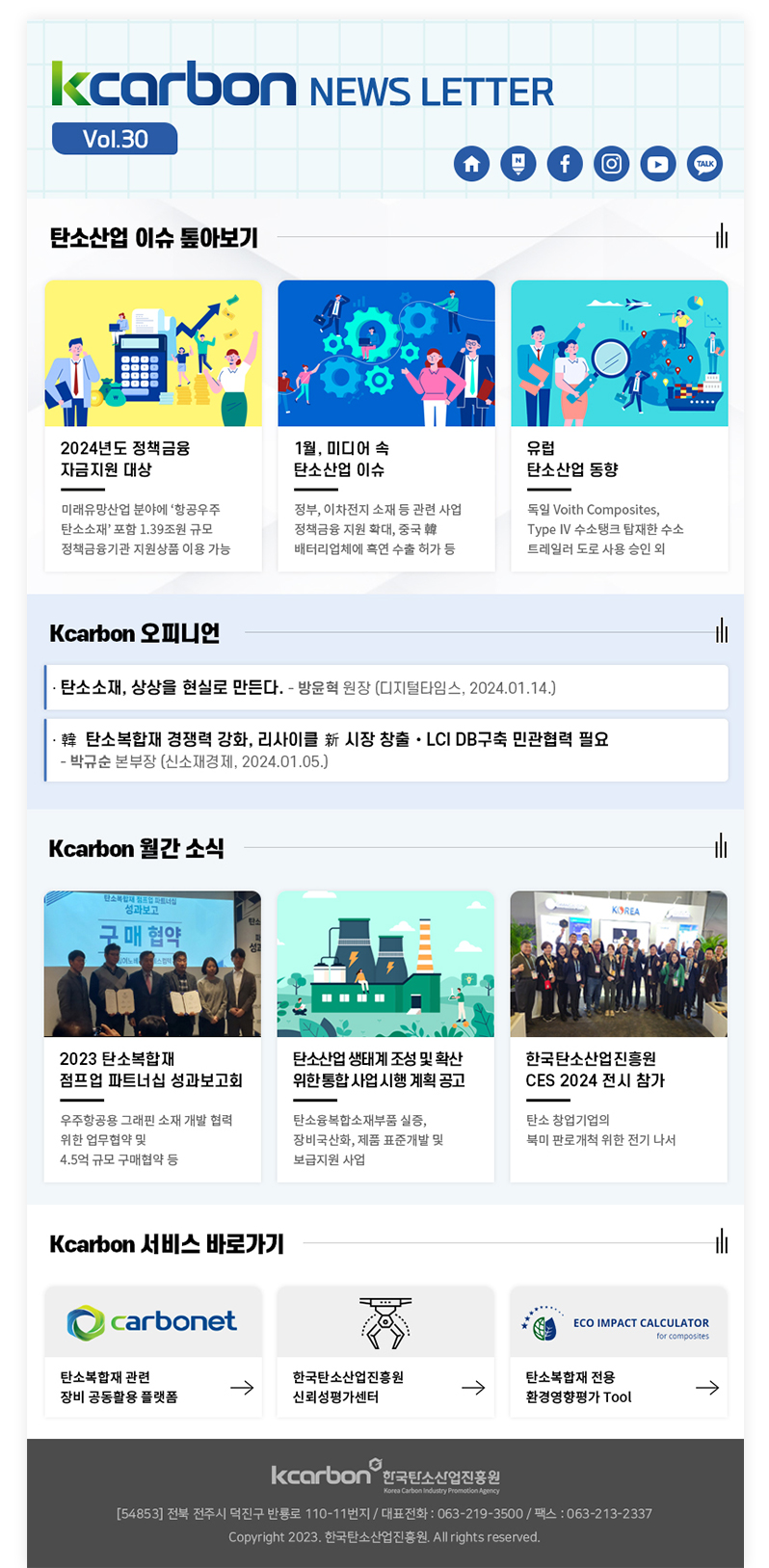Open 1월, 미디어 속 탄소산업 이슈 card
Screen dimensions: 769x1568
(385, 425)
